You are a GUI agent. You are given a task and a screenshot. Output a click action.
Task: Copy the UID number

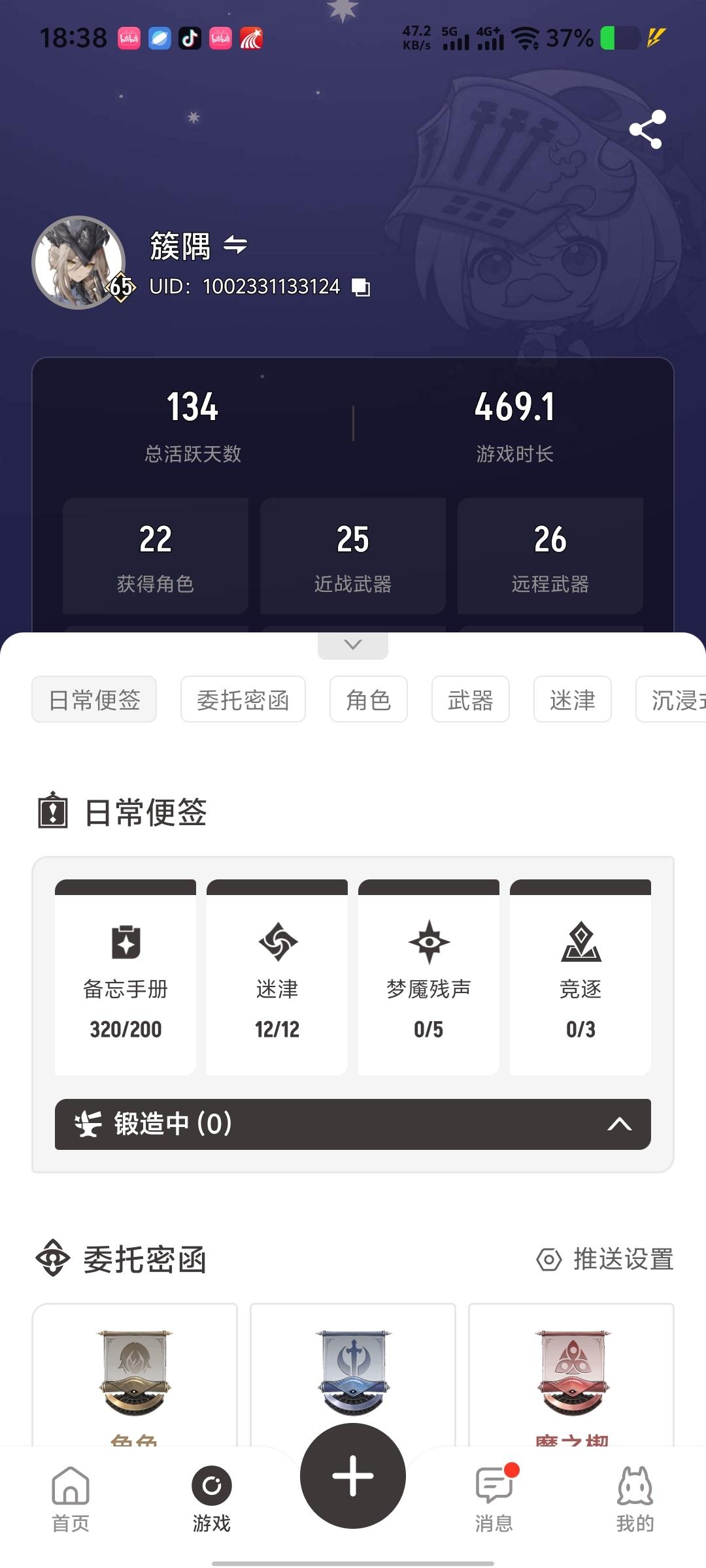(361, 287)
